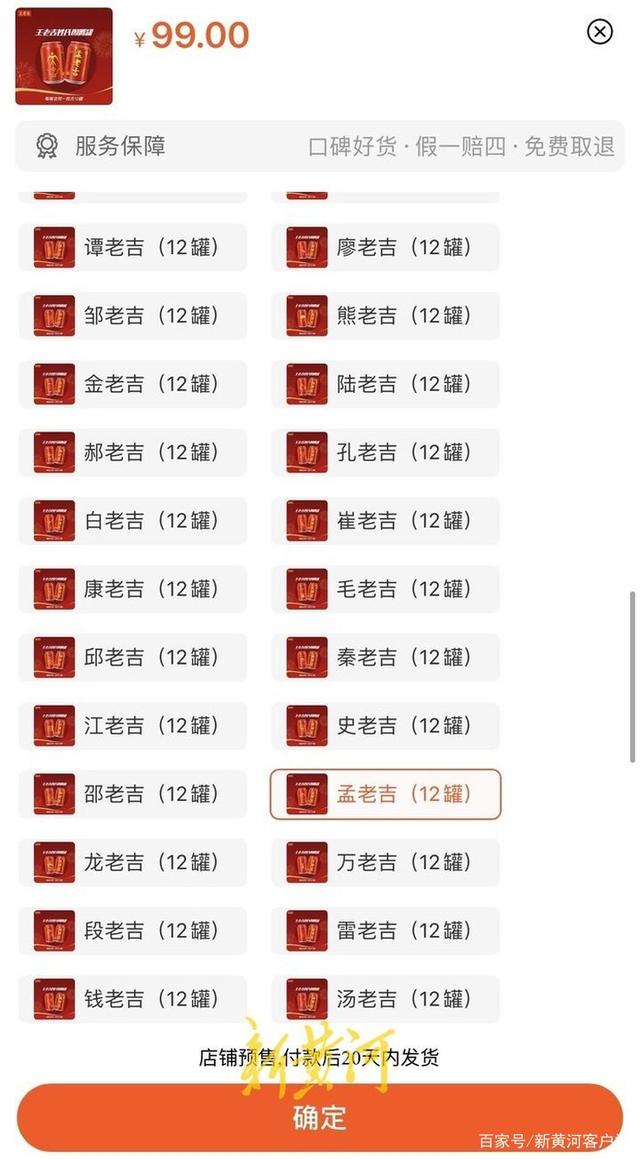Choose the 廖老吉 (12罐) variant
This screenshot has width=640, height=1159.
385,247
